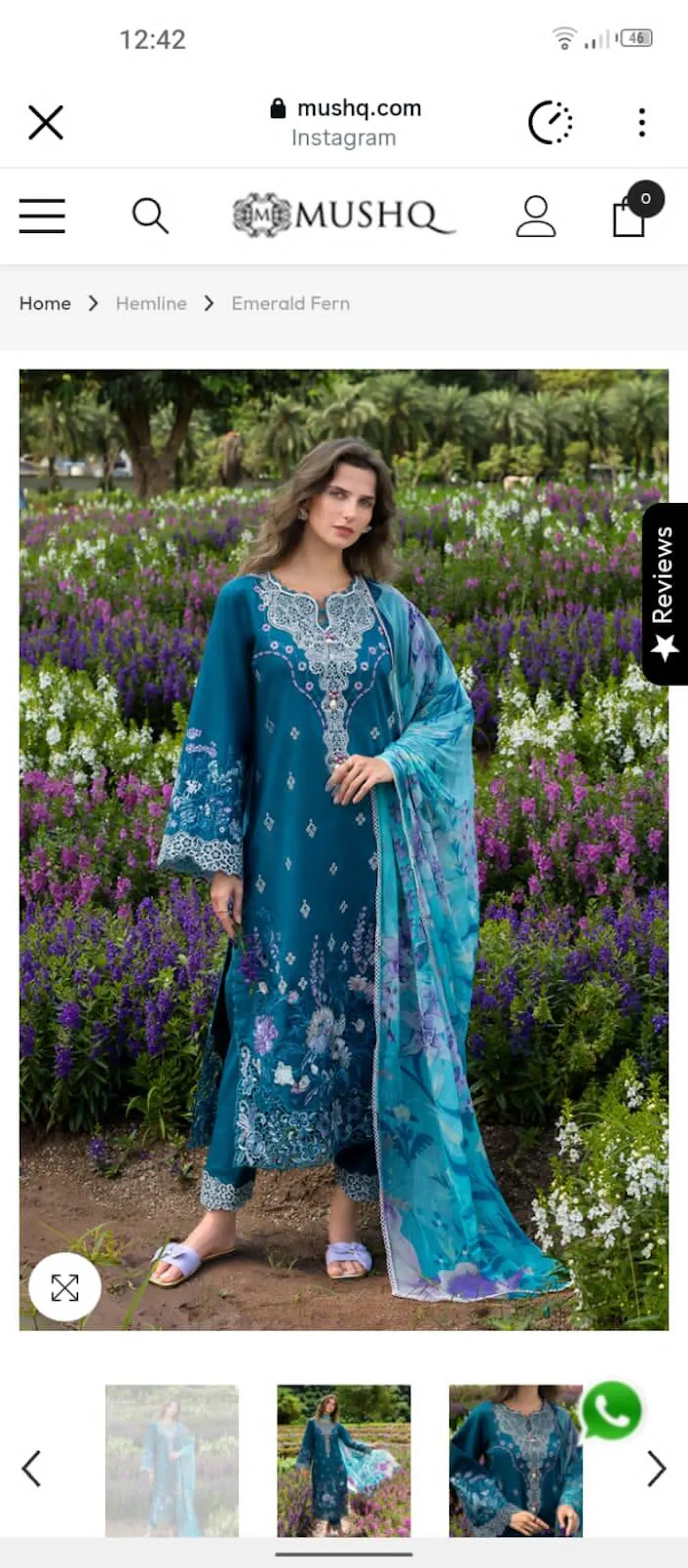Image resolution: width=688 pixels, height=1568 pixels.
Task: Select the close-up embroidery thumbnail
Action: pos(515,1461)
